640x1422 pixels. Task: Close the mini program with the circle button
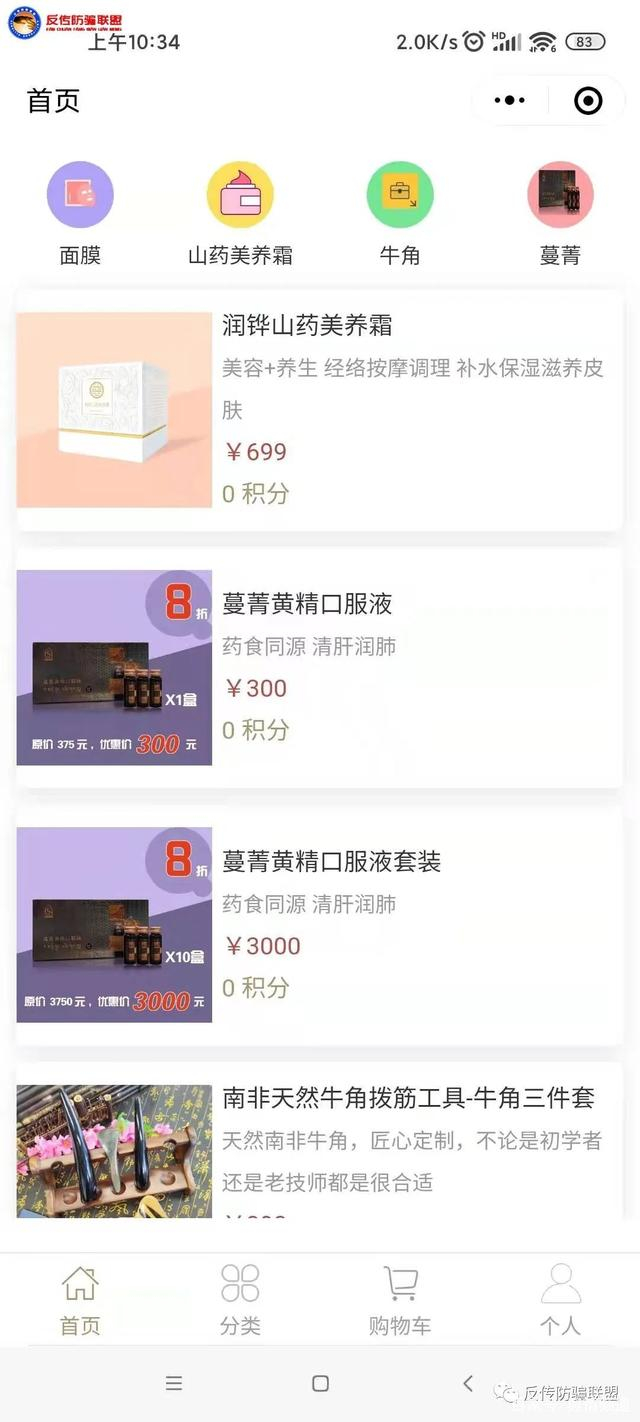coord(588,100)
